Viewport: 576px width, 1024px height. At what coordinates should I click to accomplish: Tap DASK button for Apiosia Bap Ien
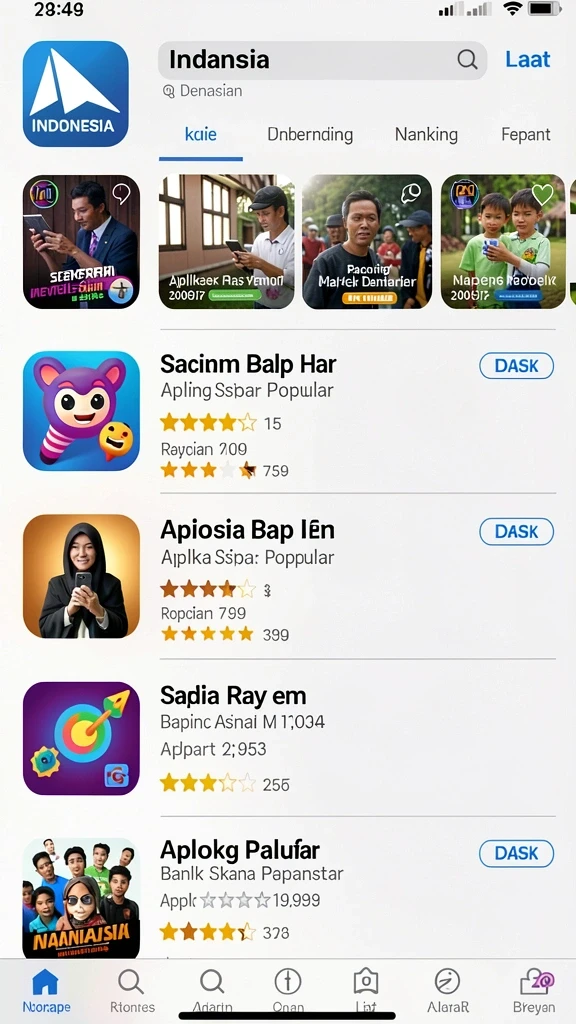coord(517,532)
